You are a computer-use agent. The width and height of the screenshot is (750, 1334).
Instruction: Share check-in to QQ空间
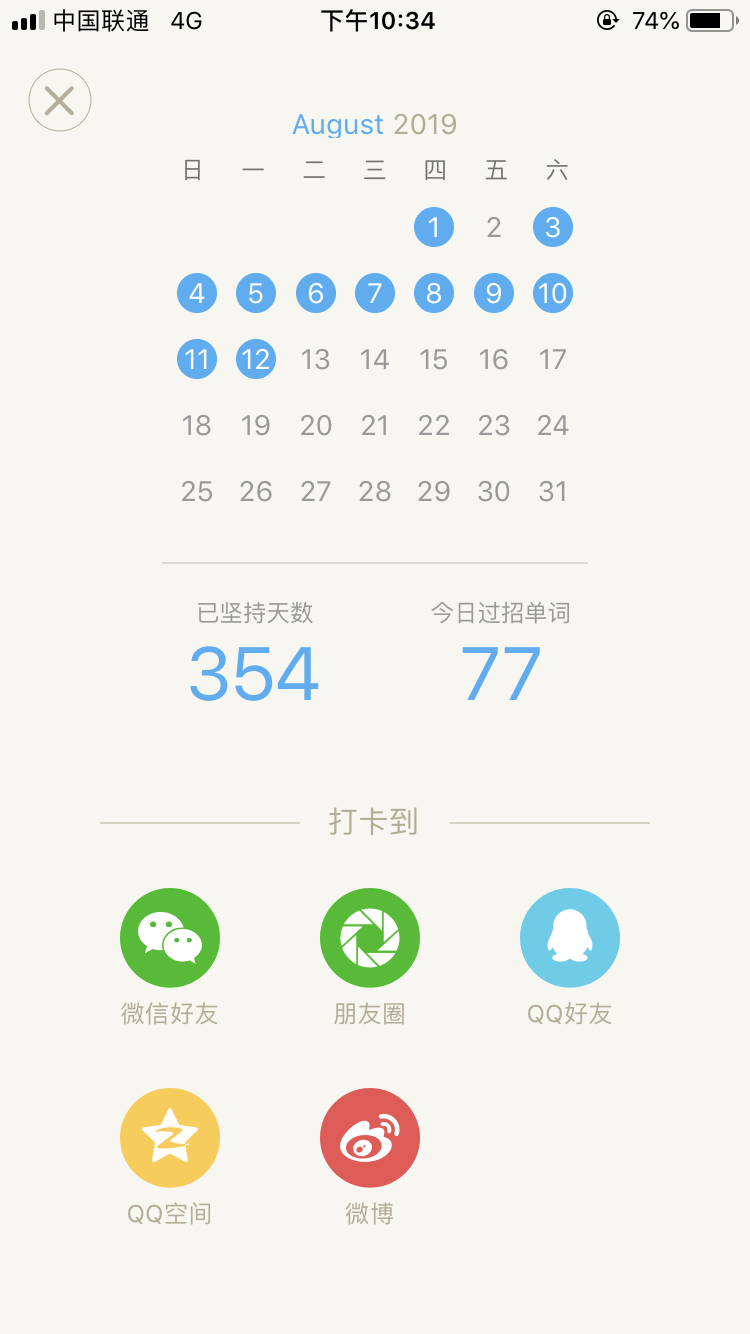click(x=170, y=1138)
